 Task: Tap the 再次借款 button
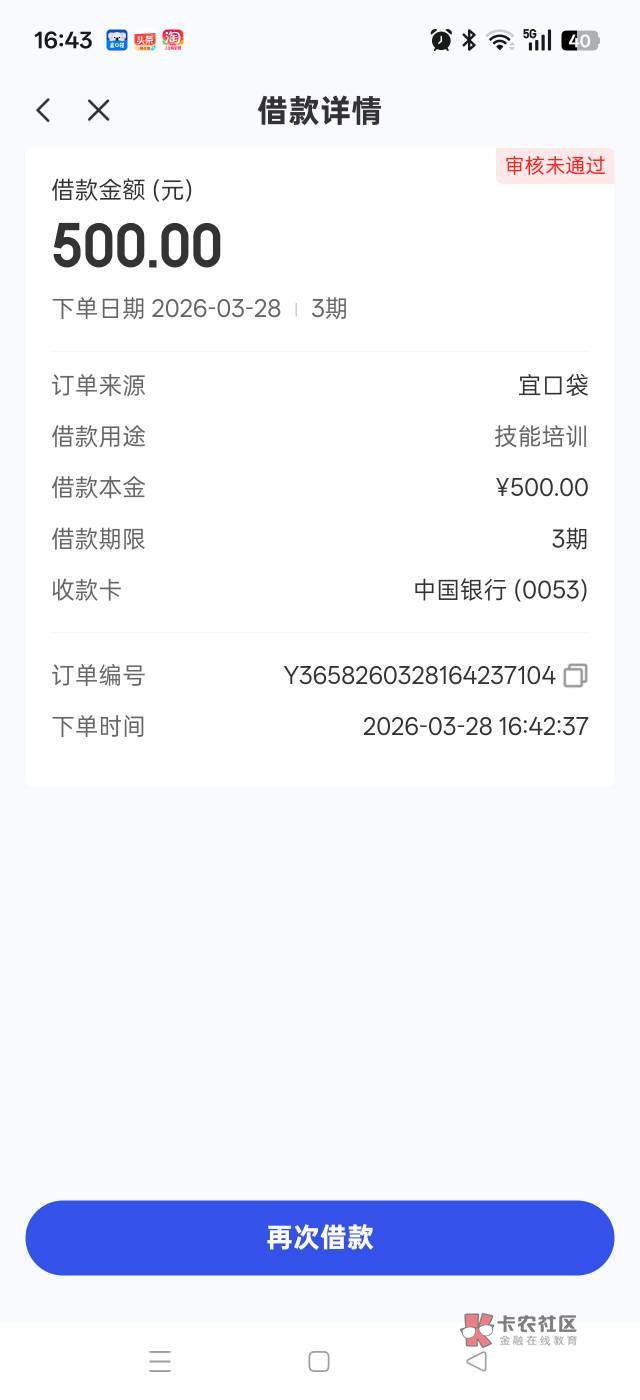tap(320, 1238)
